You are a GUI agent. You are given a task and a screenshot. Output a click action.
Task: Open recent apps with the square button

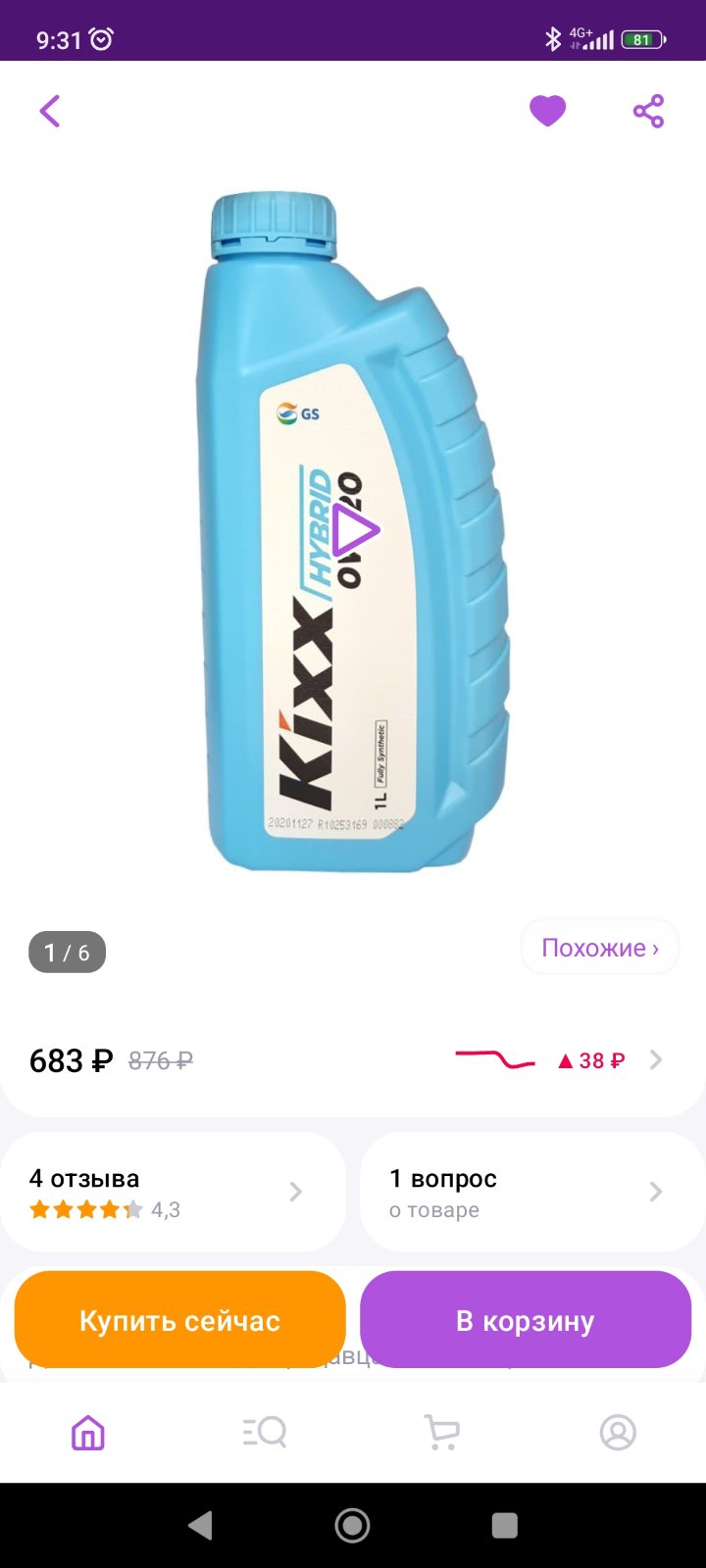pyautogui.click(x=504, y=1525)
